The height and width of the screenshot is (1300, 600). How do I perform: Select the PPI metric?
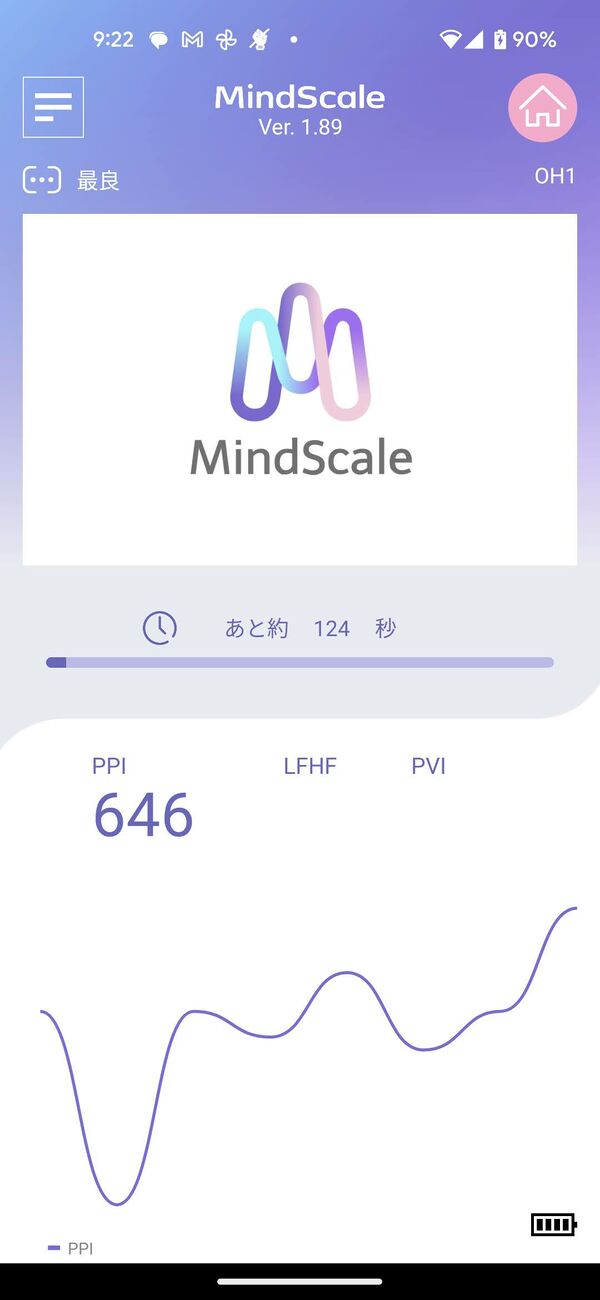click(110, 767)
